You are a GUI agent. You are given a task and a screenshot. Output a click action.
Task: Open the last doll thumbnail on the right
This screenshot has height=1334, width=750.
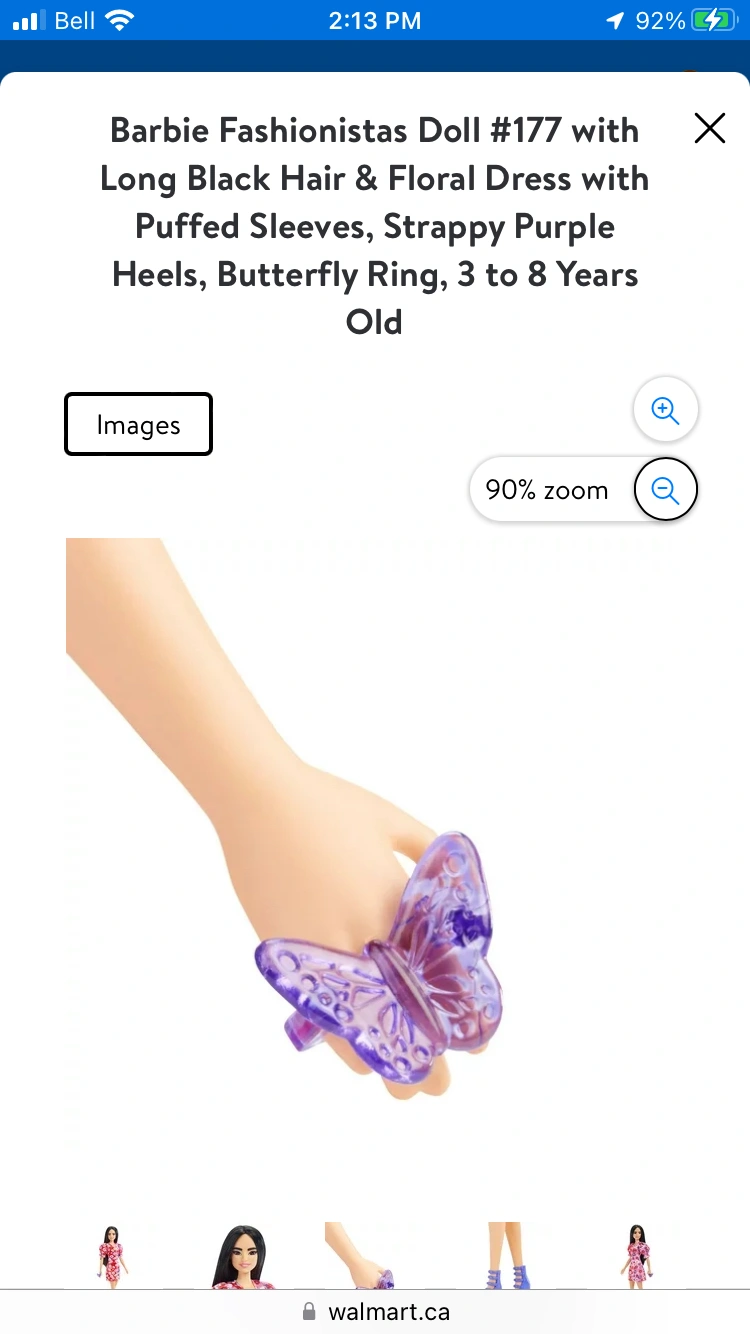point(637,1256)
